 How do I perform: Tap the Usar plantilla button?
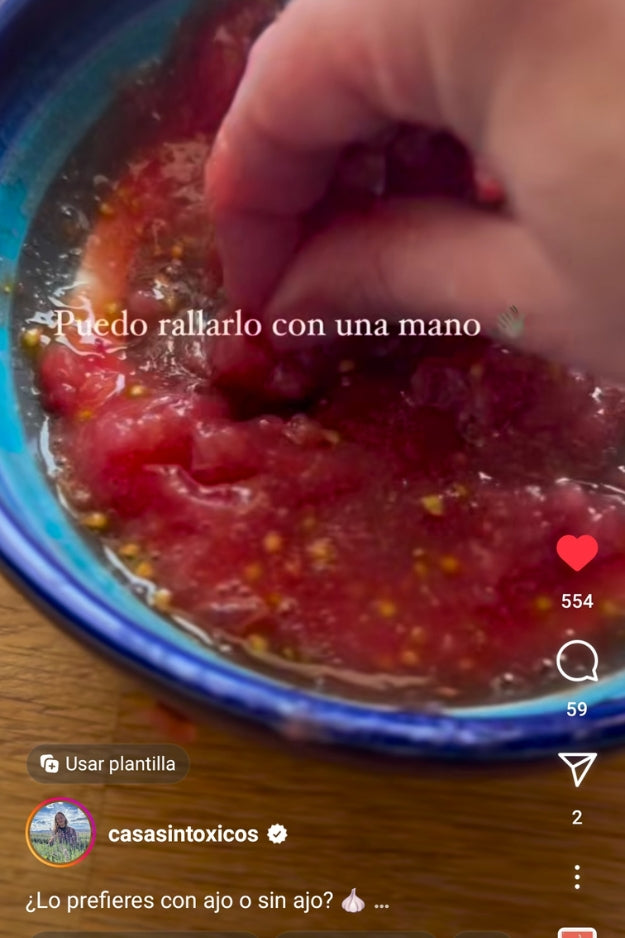(x=108, y=764)
